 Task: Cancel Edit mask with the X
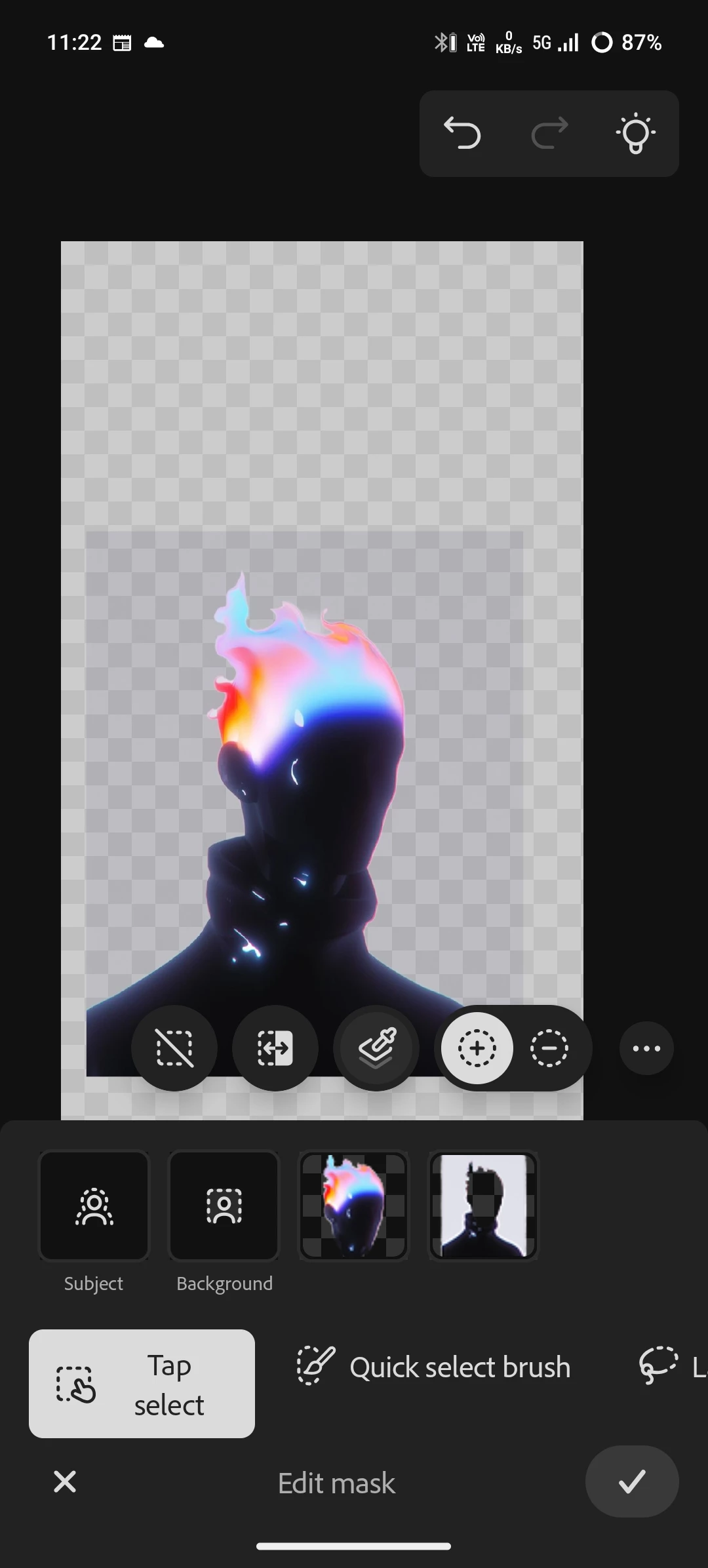pos(65,1481)
